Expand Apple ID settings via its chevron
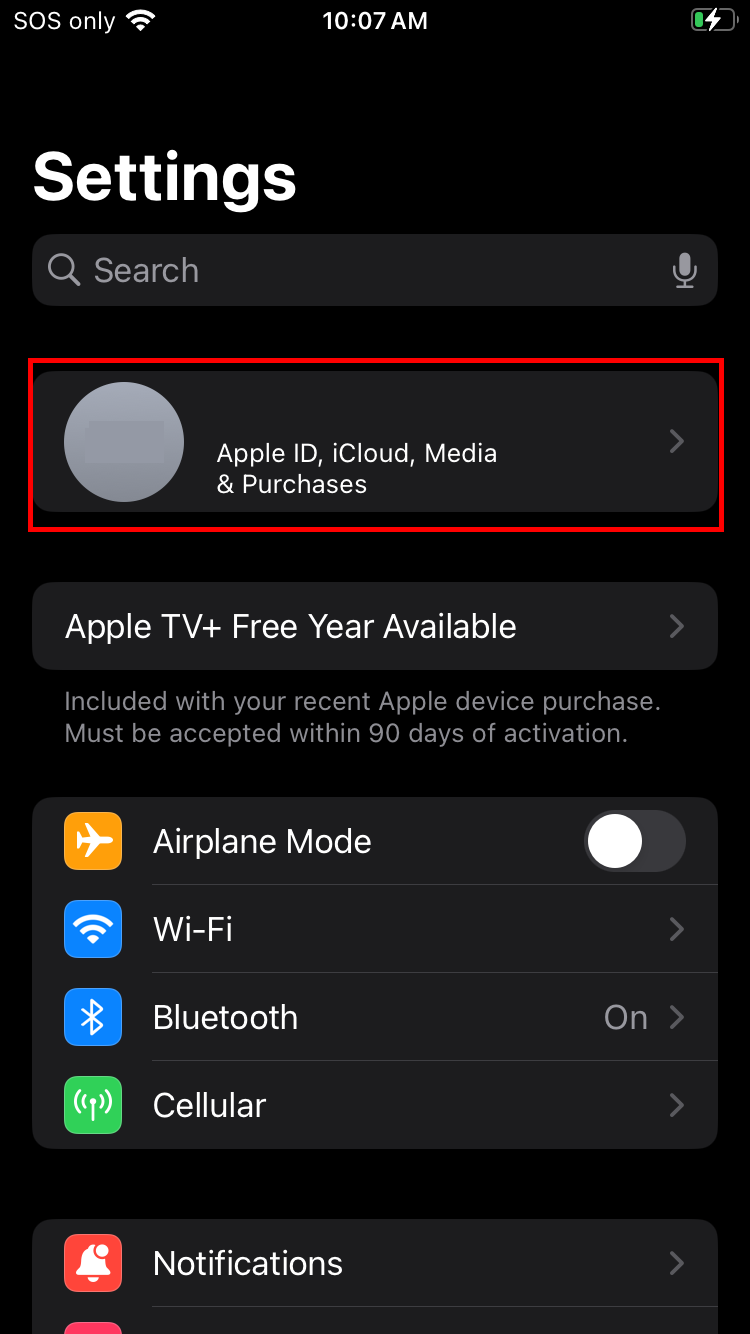The width and height of the screenshot is (750, 1334). coord(676,441)
